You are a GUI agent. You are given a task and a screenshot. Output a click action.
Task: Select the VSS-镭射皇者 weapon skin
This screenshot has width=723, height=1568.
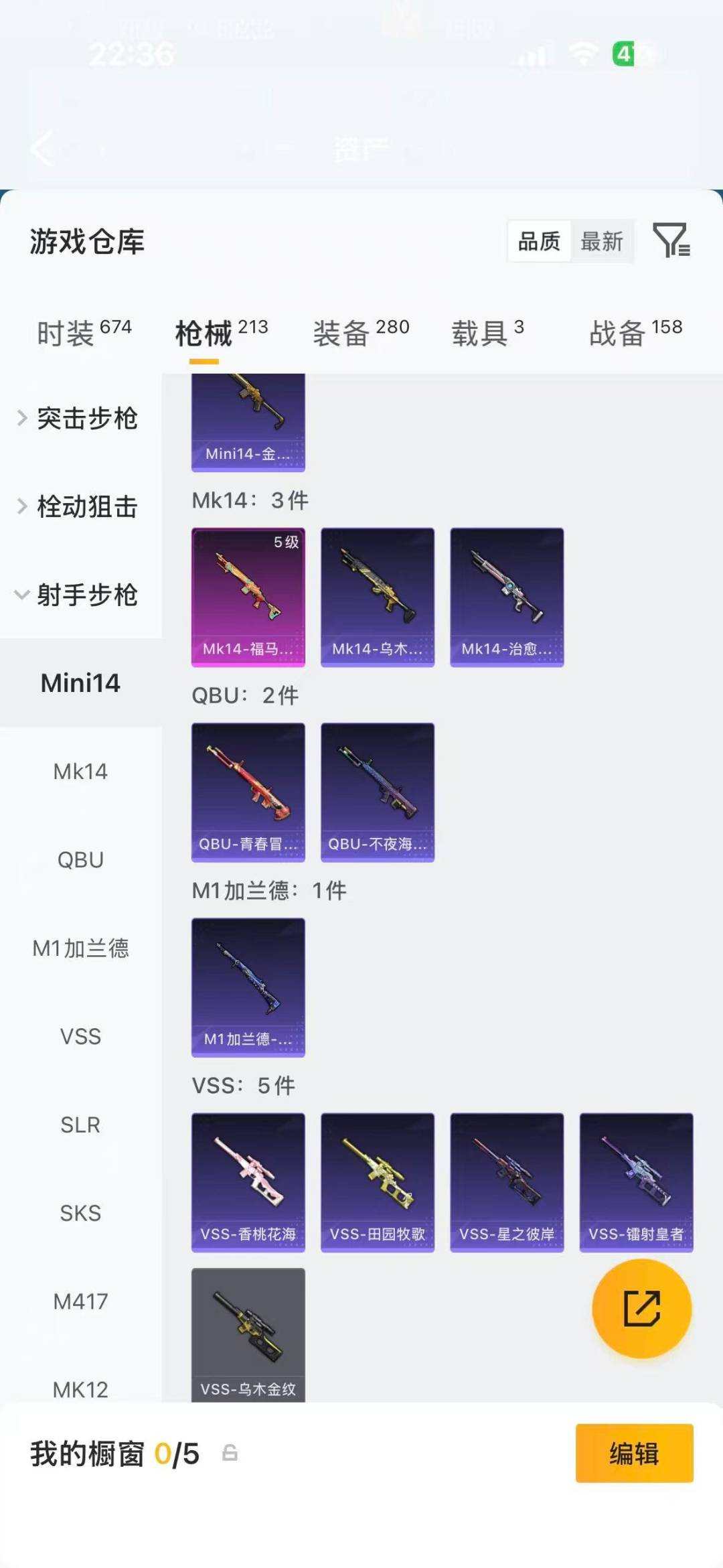636,1182
